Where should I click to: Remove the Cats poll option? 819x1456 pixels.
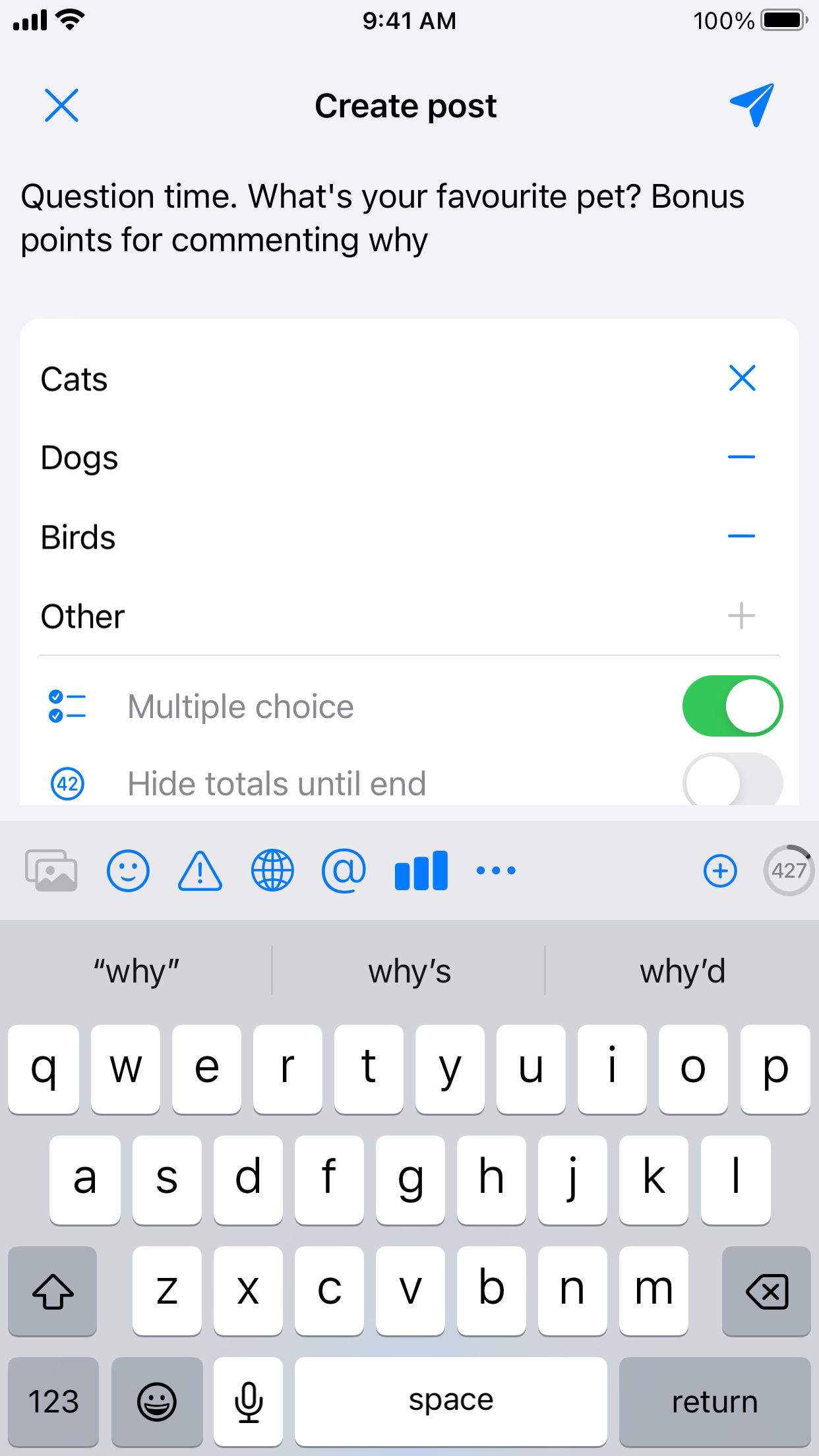point(742,379)
